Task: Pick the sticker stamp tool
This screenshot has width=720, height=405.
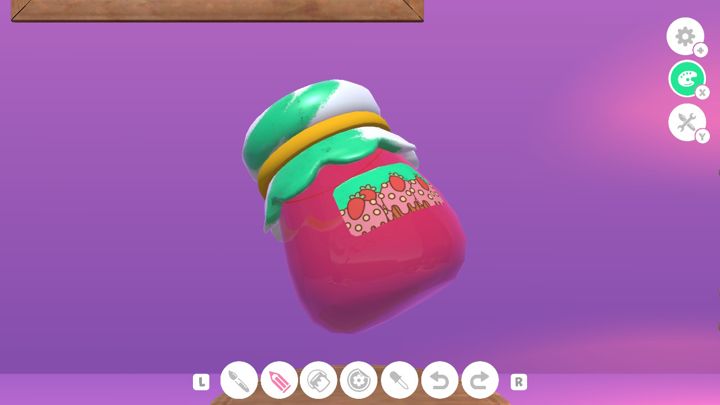Action: [x=359, y=381]
